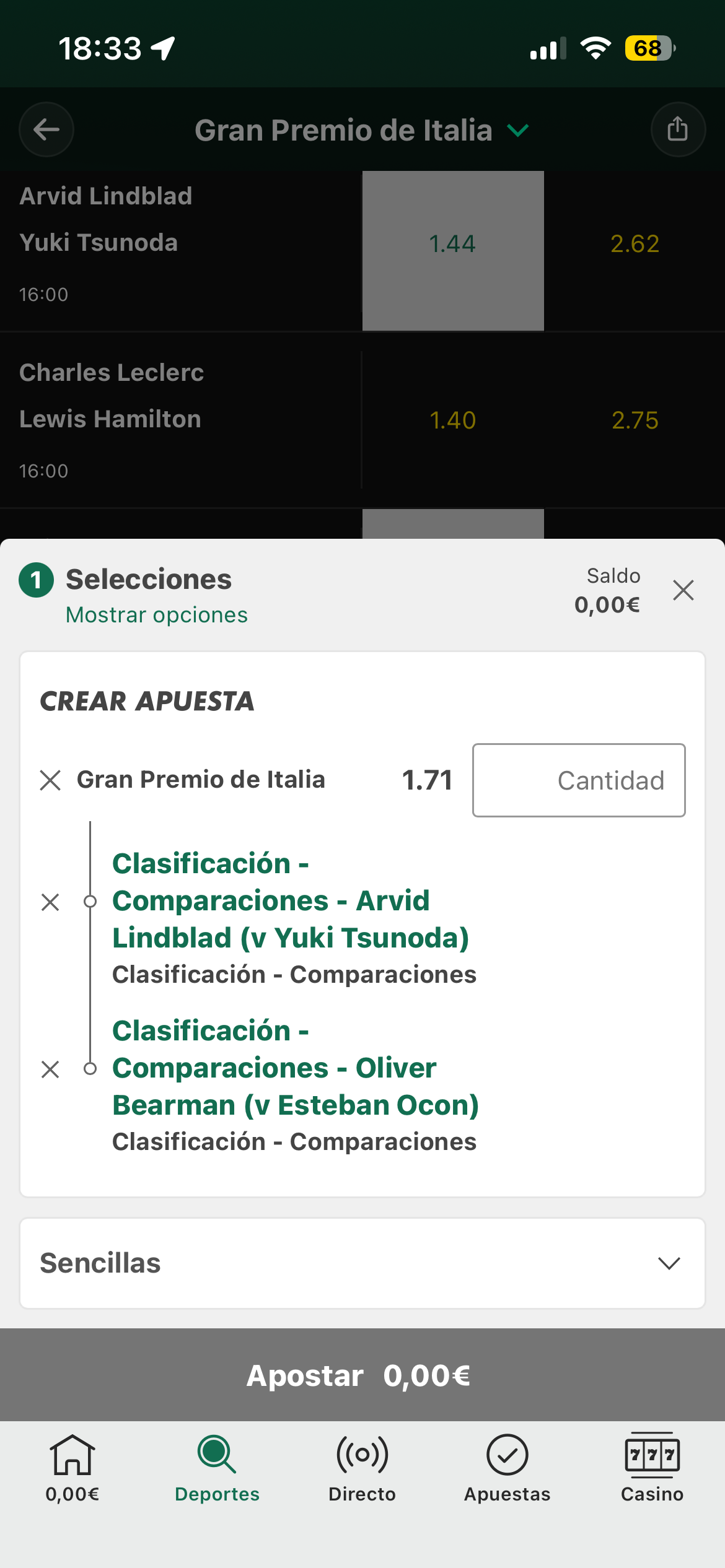This screenshot has height=1568, width=725.
Task: Tap Mostrar opciones link
Action: [157, 615]
